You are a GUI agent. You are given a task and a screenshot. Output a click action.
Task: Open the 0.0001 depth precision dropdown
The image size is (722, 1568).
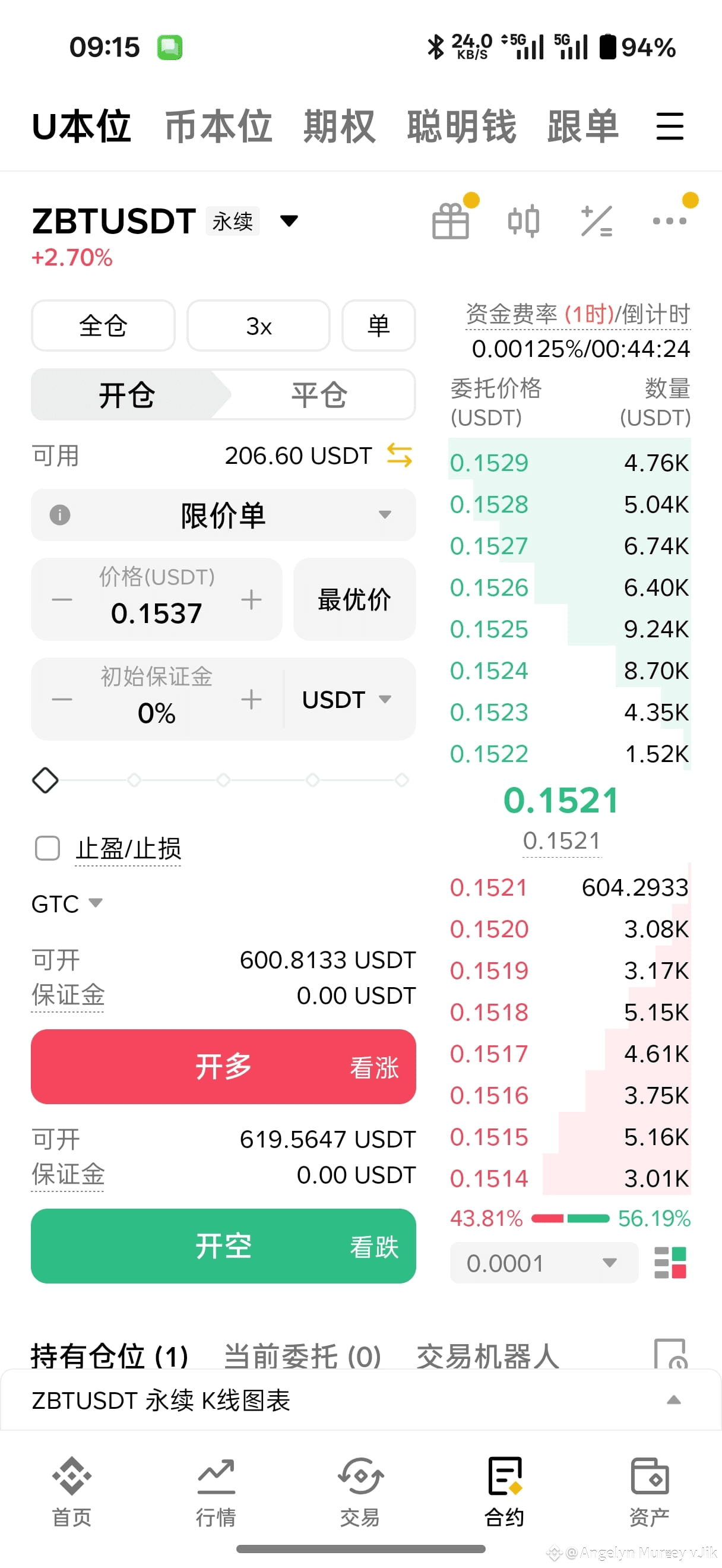coord(544,1263)
